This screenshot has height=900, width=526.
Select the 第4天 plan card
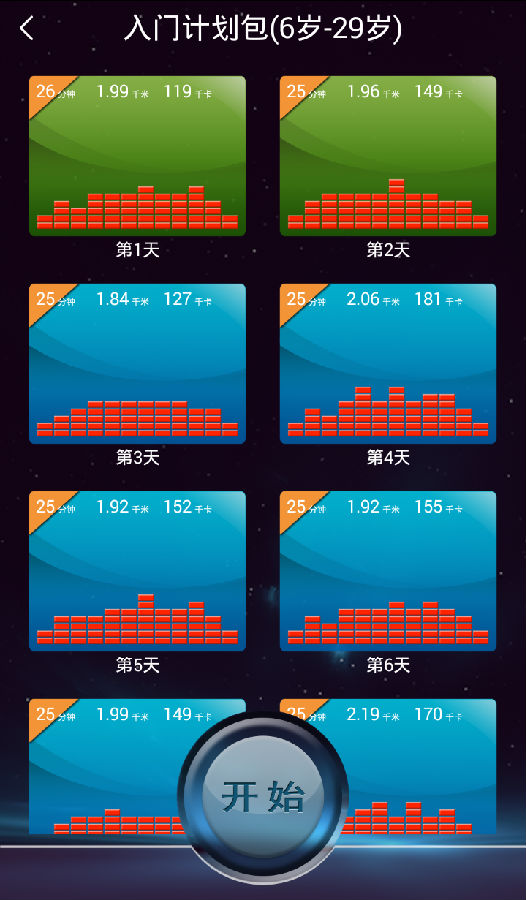[388, 363]
